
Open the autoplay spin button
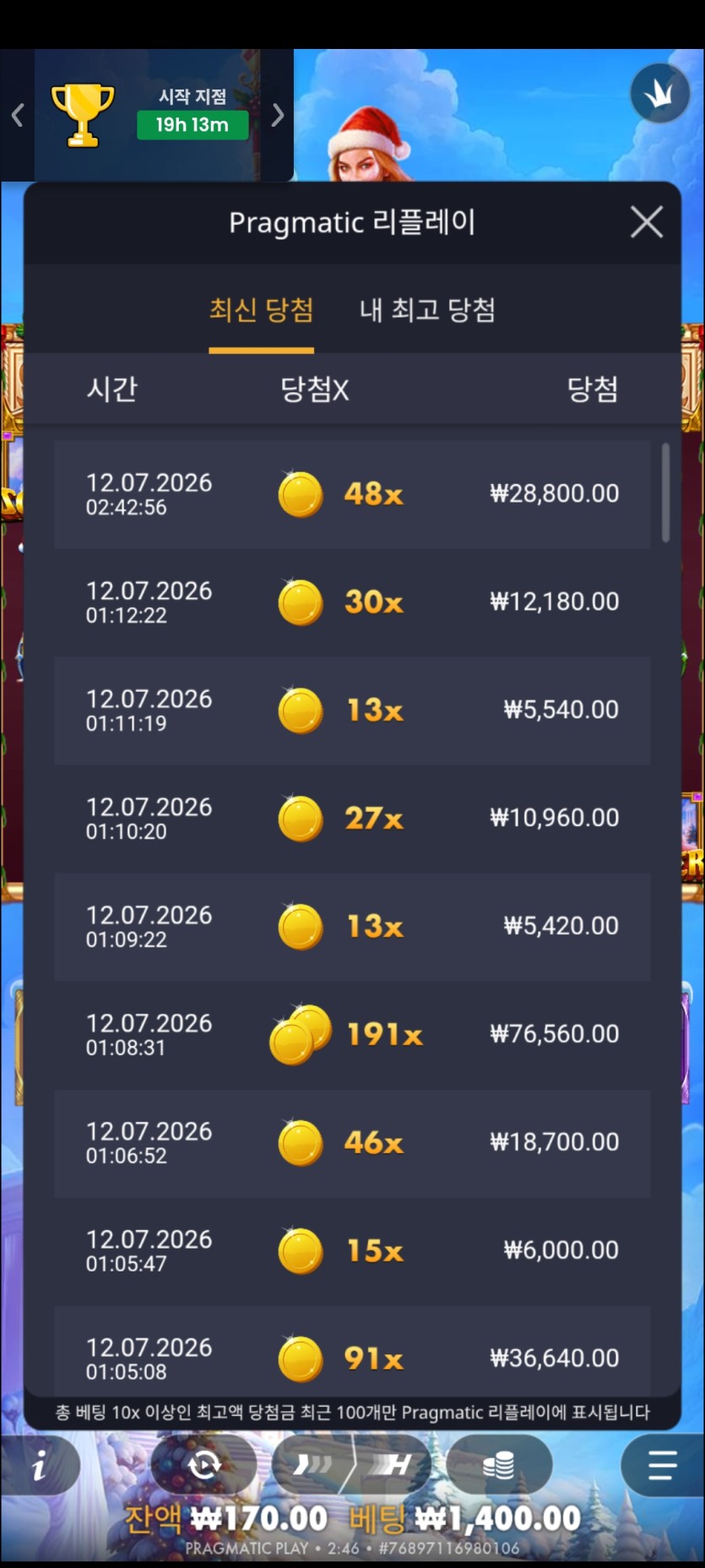203,1465
